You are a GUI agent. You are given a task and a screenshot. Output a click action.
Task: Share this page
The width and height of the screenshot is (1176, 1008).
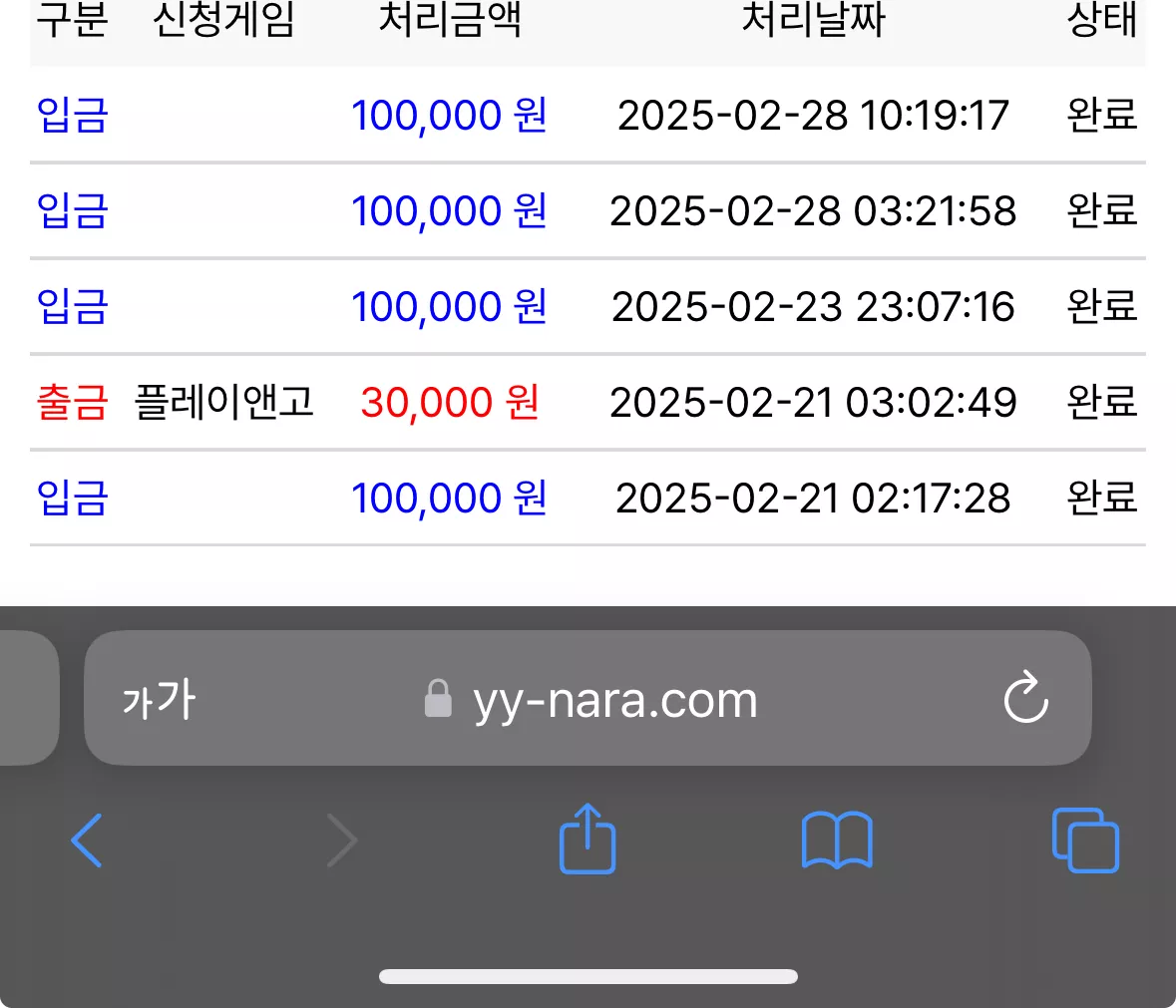click(x=588, y=839)
